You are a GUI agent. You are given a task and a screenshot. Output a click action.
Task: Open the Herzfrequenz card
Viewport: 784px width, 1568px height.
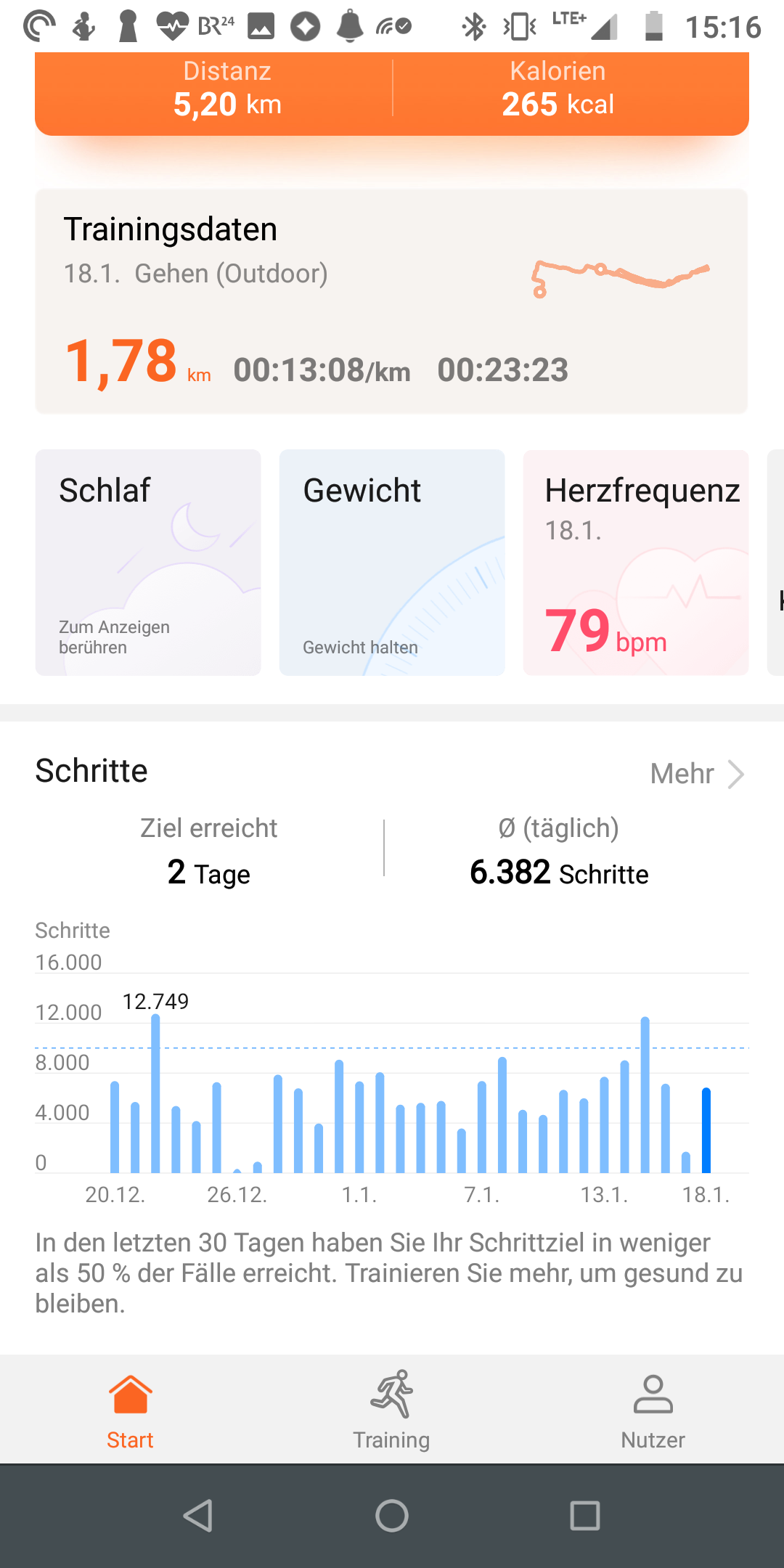point(636,563)
